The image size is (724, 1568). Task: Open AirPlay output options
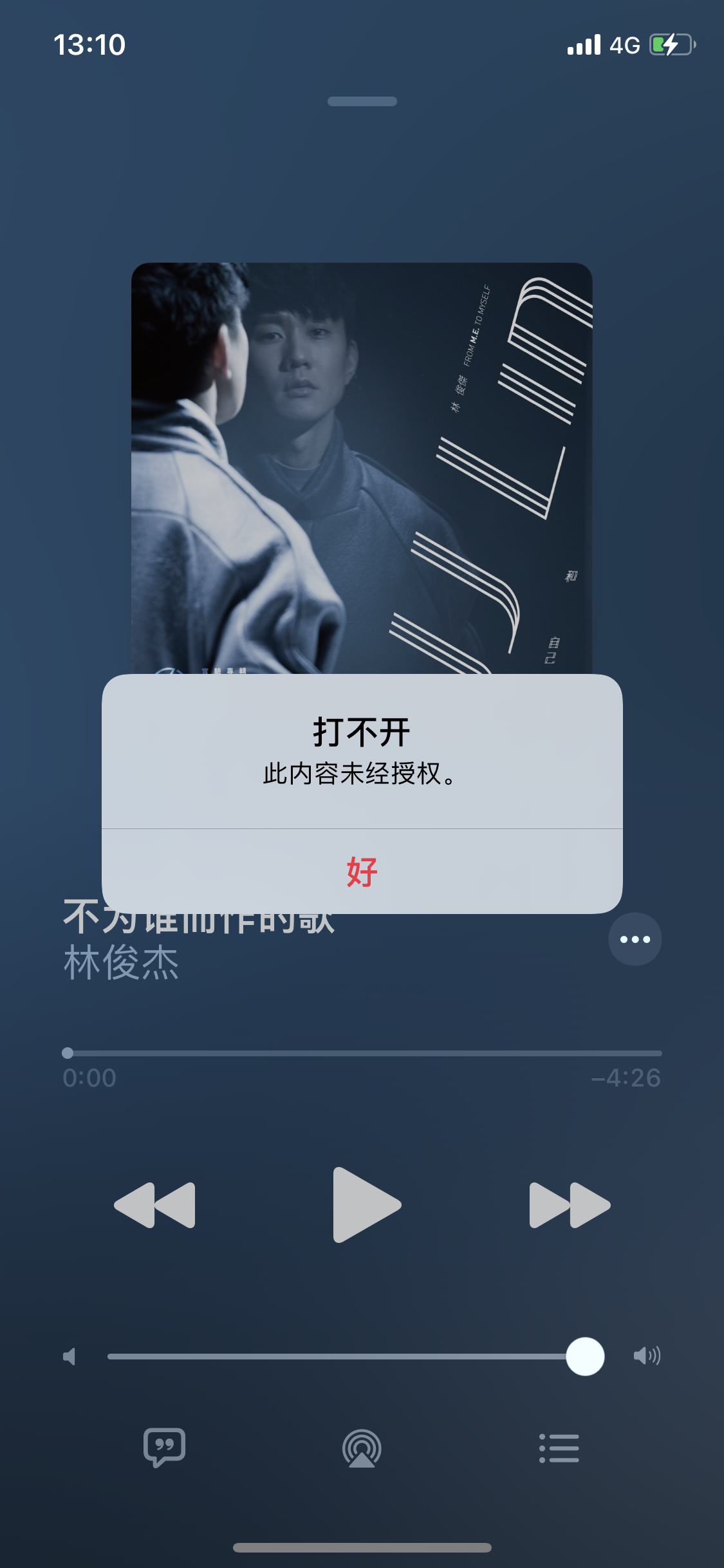point(362,1448)
